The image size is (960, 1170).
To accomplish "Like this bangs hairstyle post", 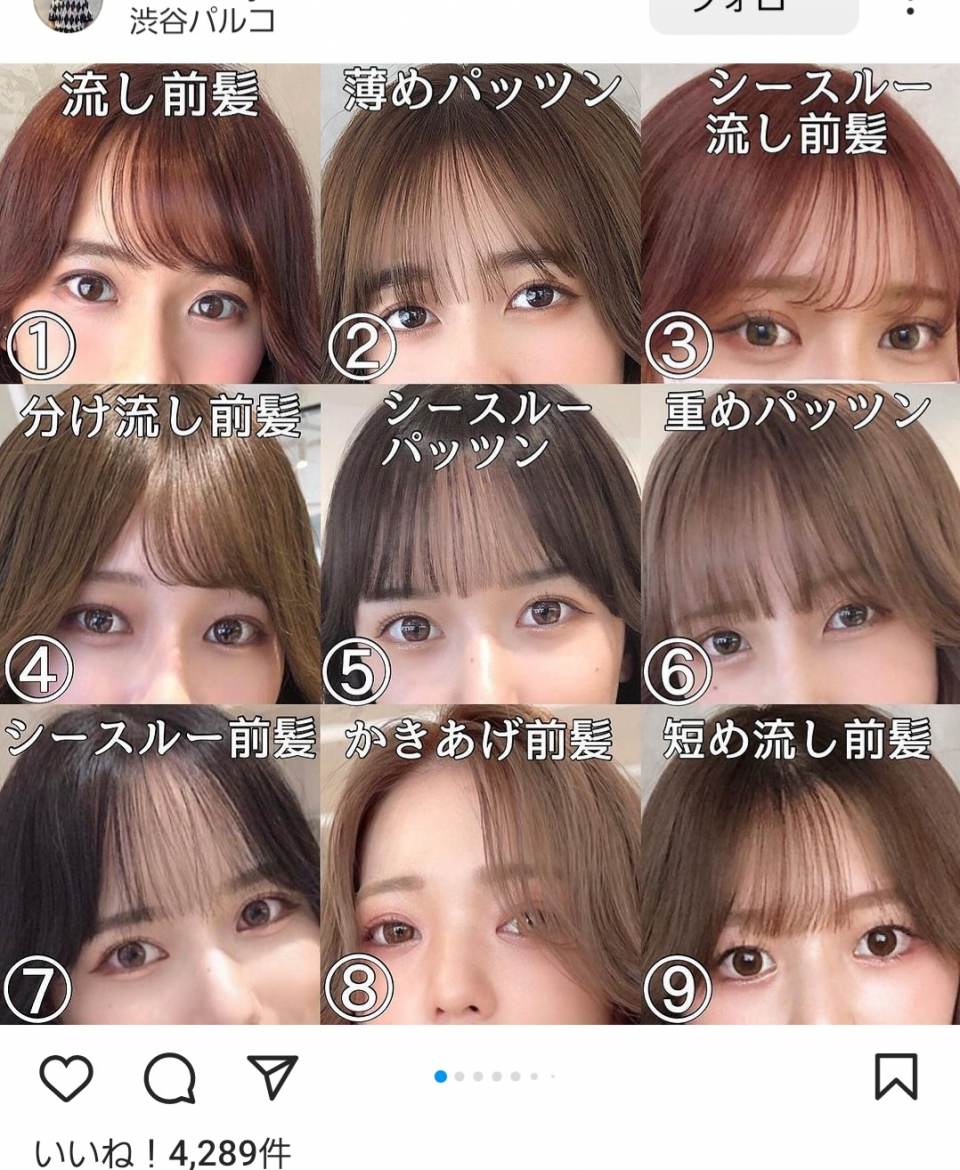I will 66,1078.
